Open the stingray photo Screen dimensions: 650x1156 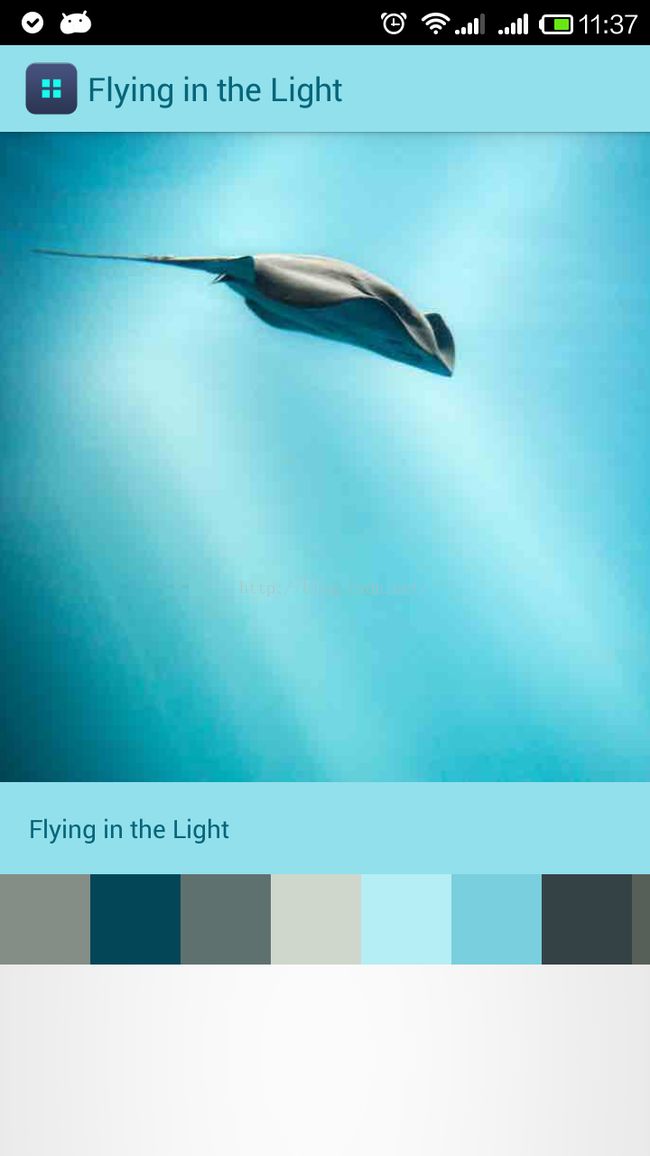pos(325,457)
